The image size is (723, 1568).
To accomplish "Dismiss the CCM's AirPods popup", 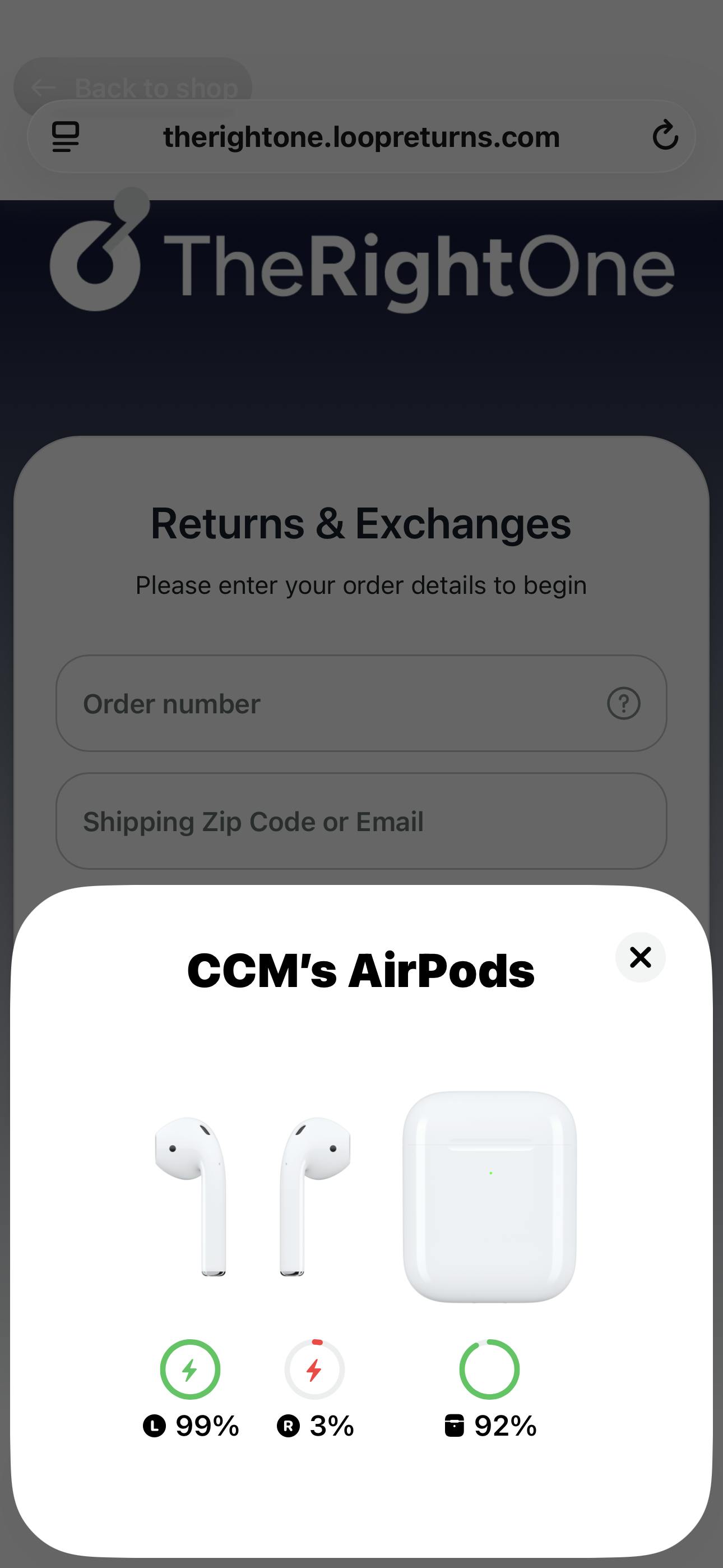I will (640, 957).
